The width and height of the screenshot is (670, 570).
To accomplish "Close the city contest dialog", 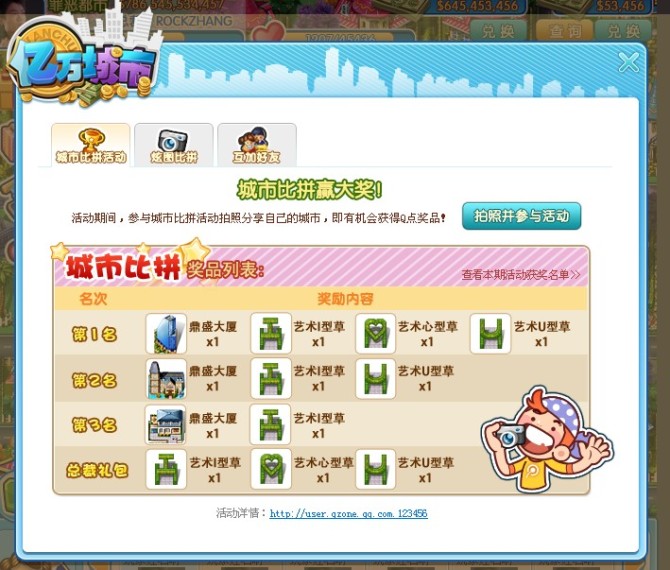I will point(628,63).
